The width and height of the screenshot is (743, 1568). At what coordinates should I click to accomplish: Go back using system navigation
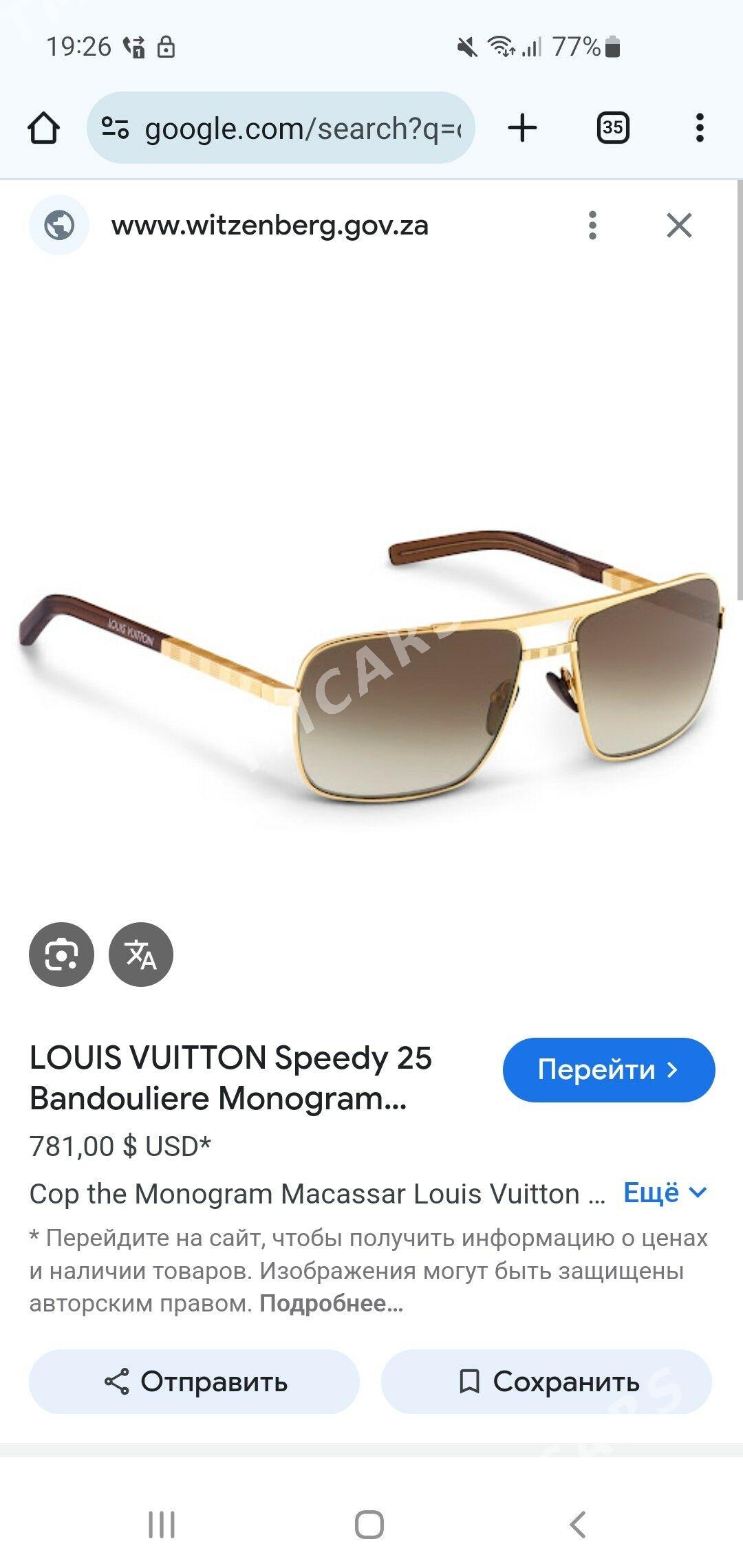pyautogui.click(x=578, y=1525)
